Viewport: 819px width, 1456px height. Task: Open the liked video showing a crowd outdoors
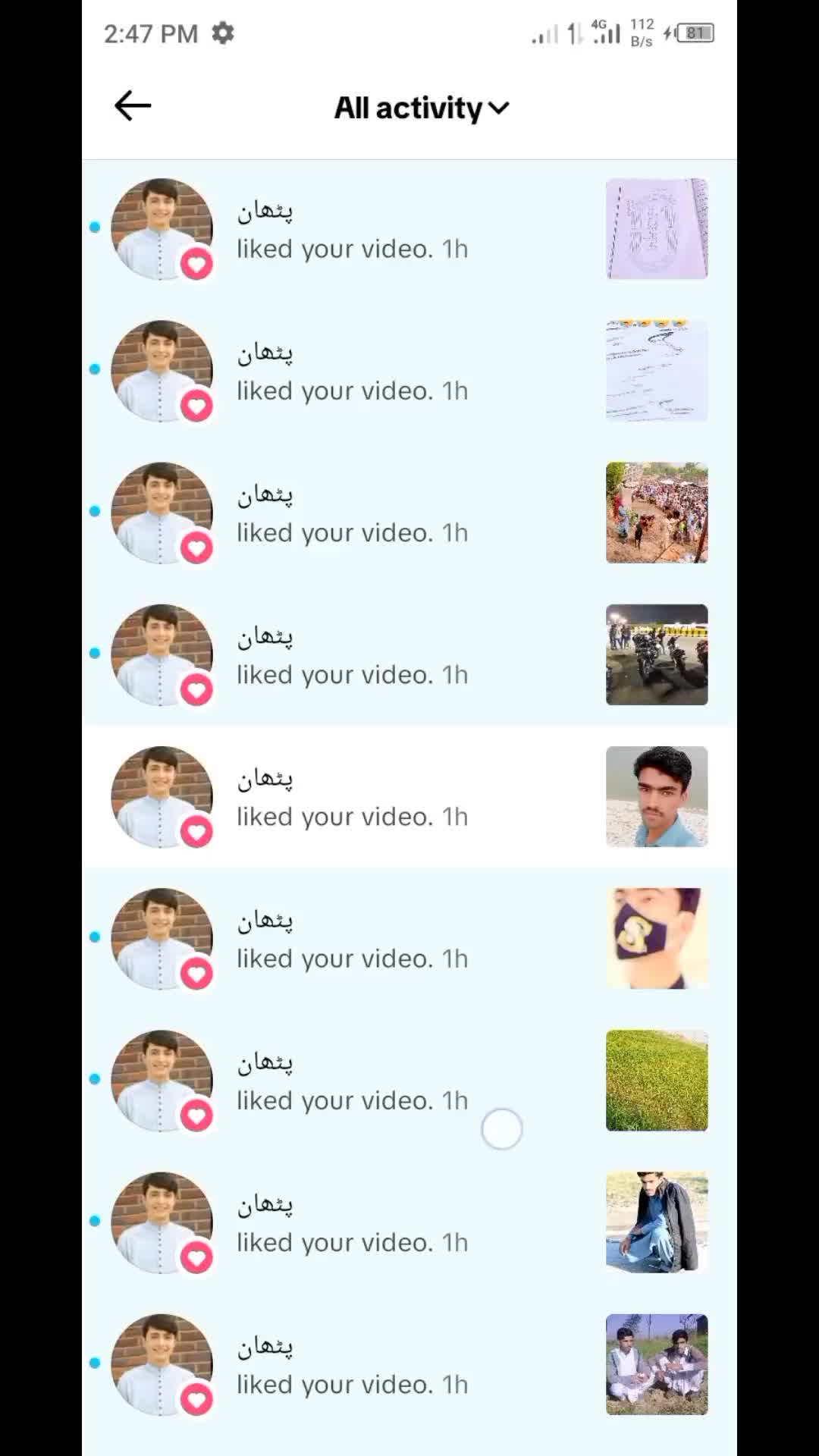tap(657, 513)
